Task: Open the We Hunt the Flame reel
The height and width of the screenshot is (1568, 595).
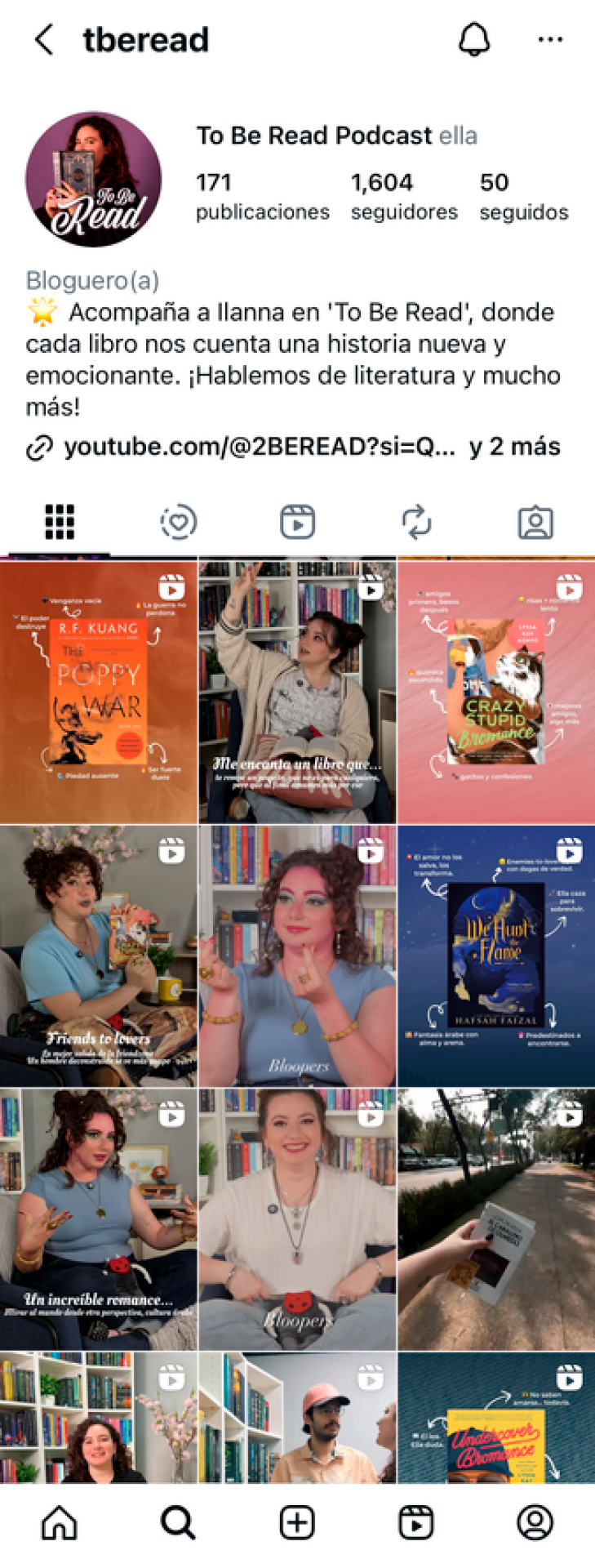Action: [495, 955]
